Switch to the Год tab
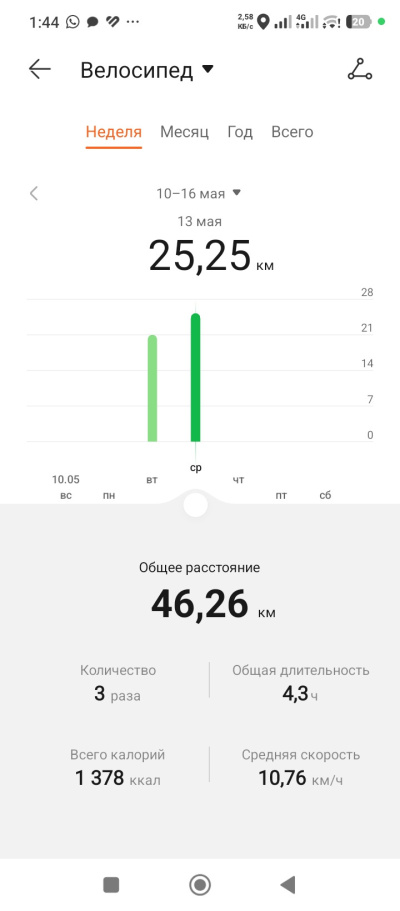This screenshot has height=911, width=400. 240,132
